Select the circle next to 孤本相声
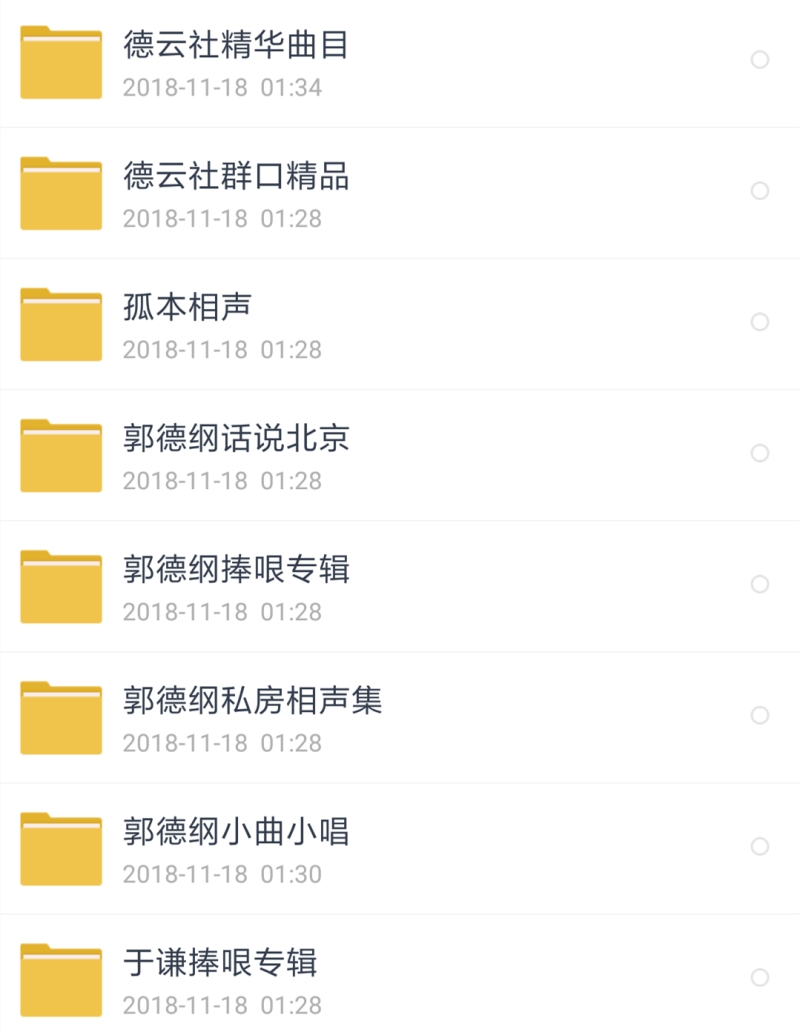Screen dimensions: 800x1032 tap(757, 323)
